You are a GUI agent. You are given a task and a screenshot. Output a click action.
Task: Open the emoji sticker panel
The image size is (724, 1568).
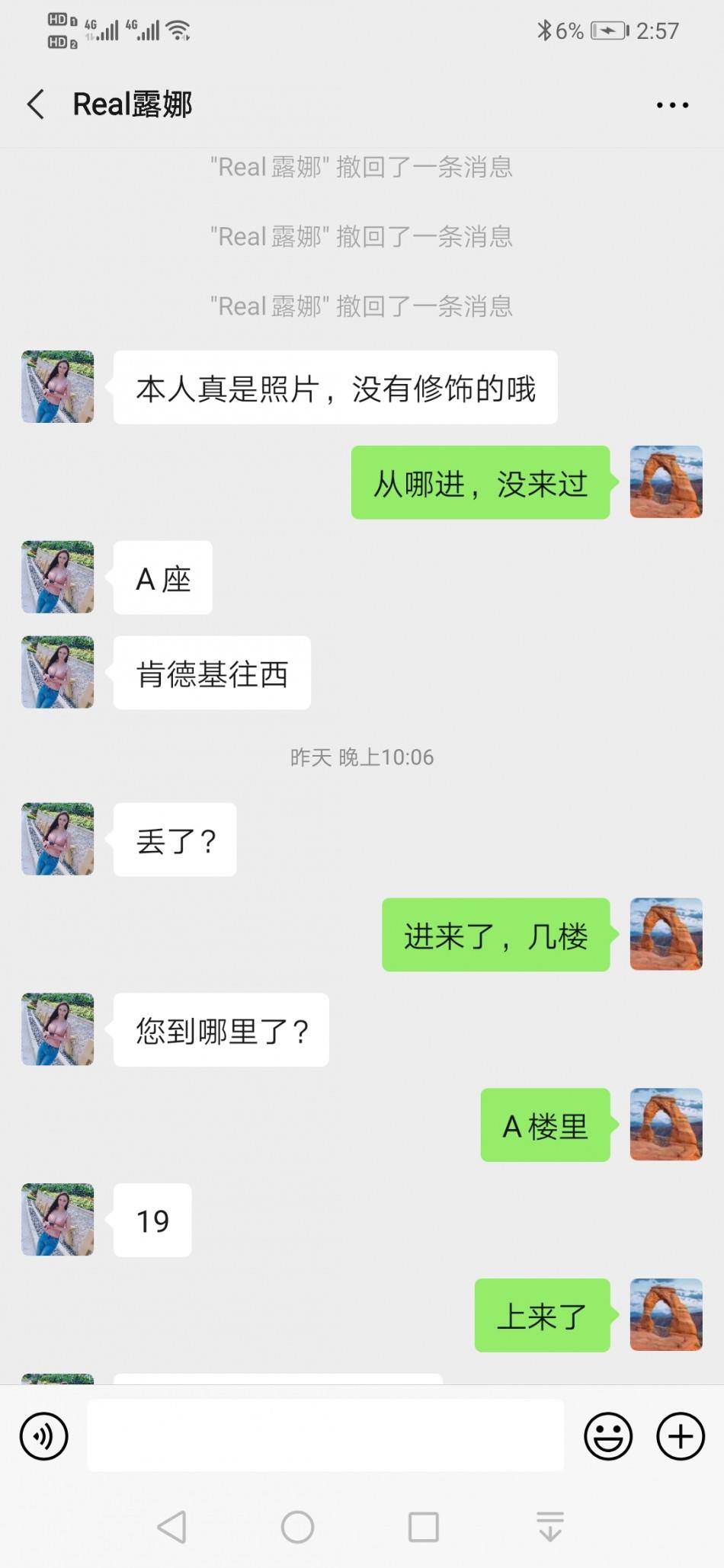tap(607, 1436)
